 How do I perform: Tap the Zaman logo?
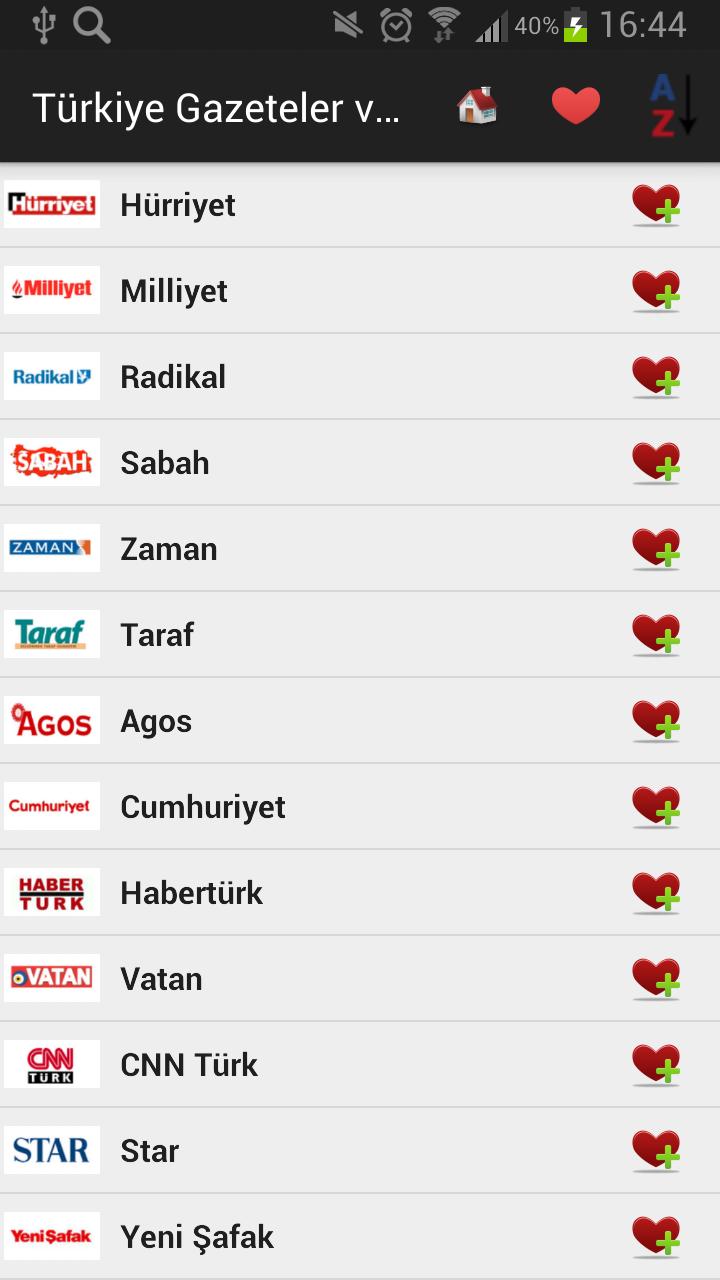52,548
